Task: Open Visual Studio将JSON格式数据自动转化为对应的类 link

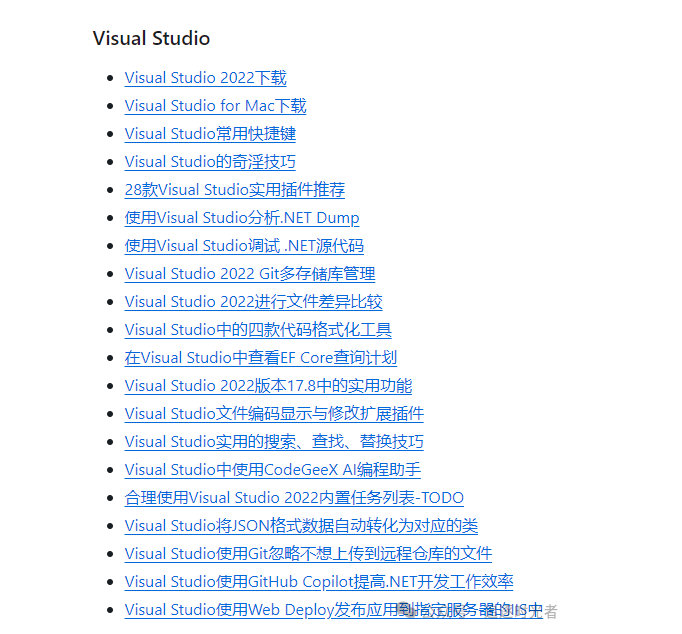Action: coord(301,526)
